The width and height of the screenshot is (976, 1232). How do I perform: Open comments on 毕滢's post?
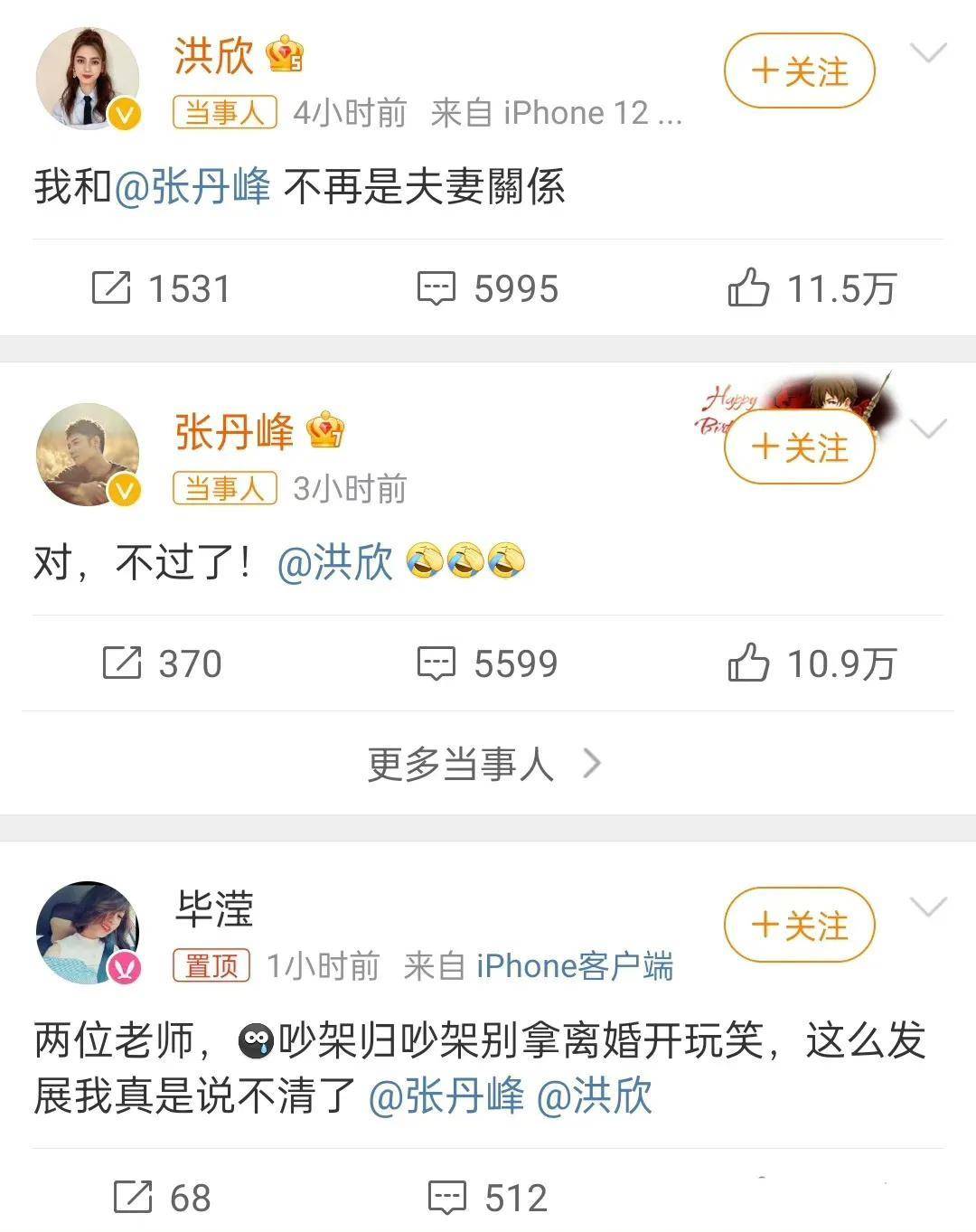click(x=488, y=1199)
